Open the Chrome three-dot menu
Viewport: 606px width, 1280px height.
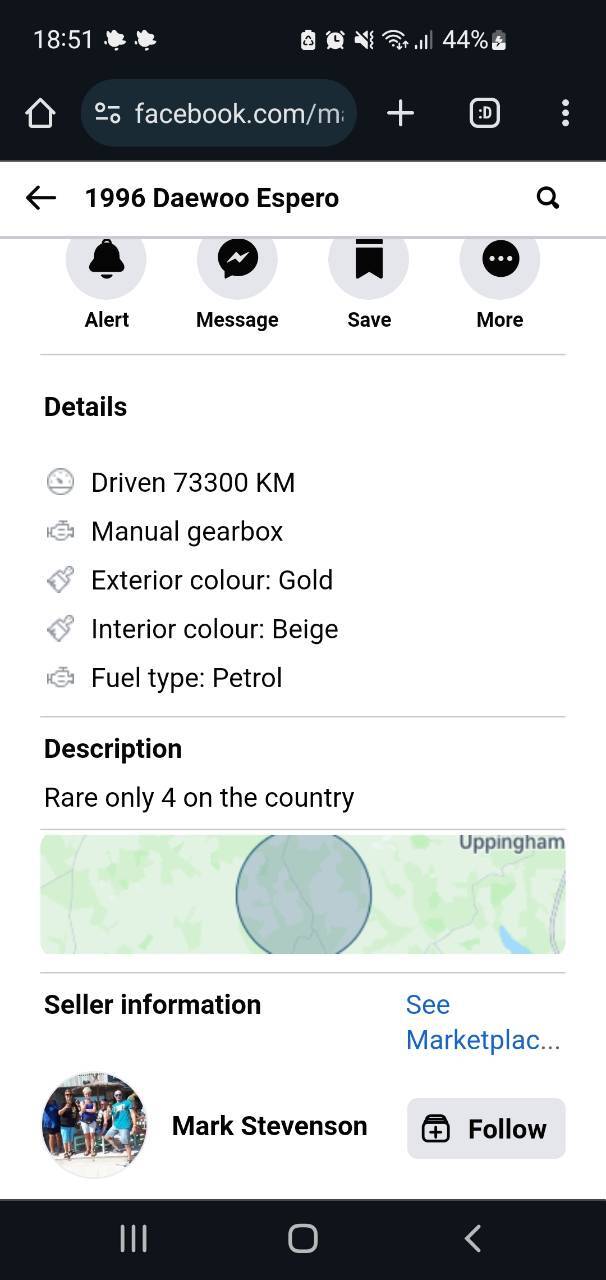[565, 113]
